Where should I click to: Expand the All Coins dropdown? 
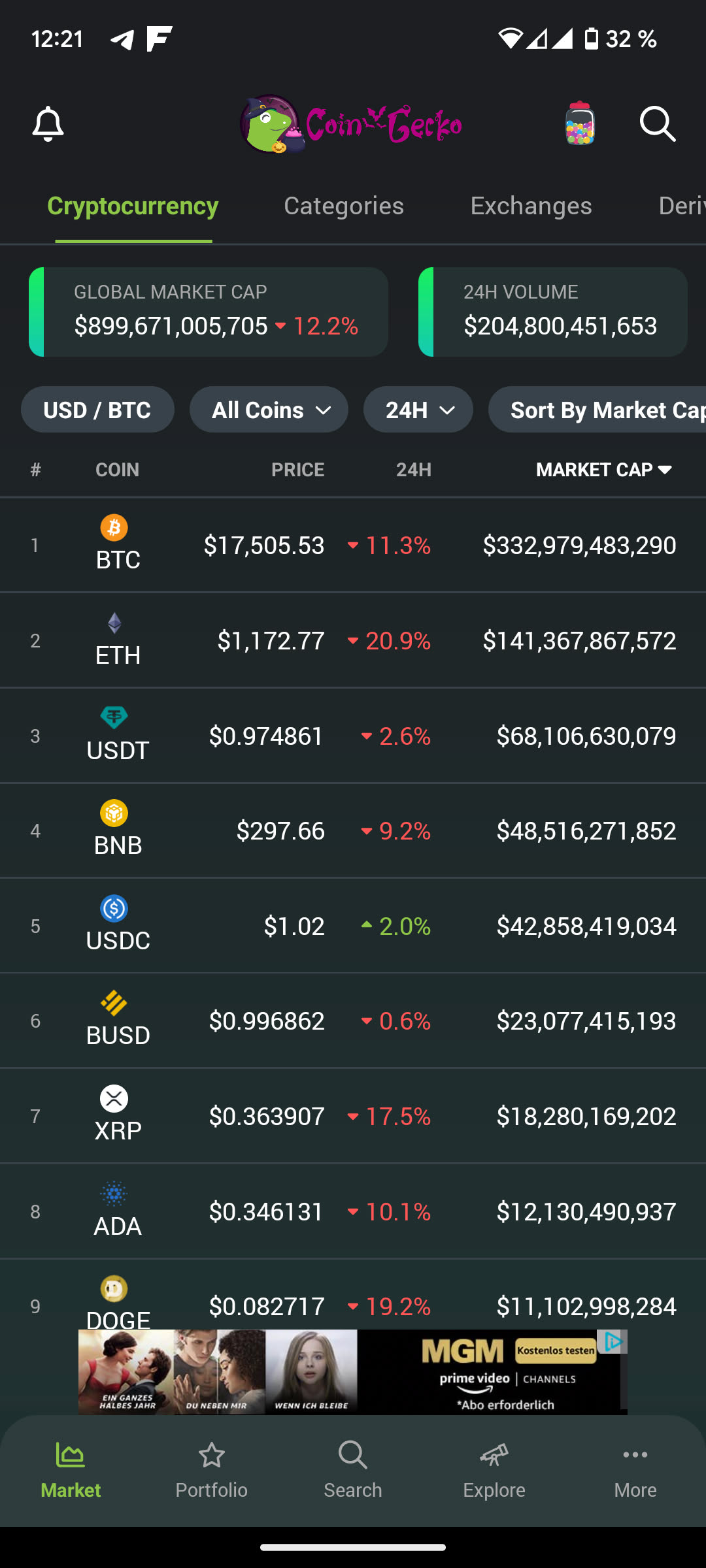tap(269, 410)
